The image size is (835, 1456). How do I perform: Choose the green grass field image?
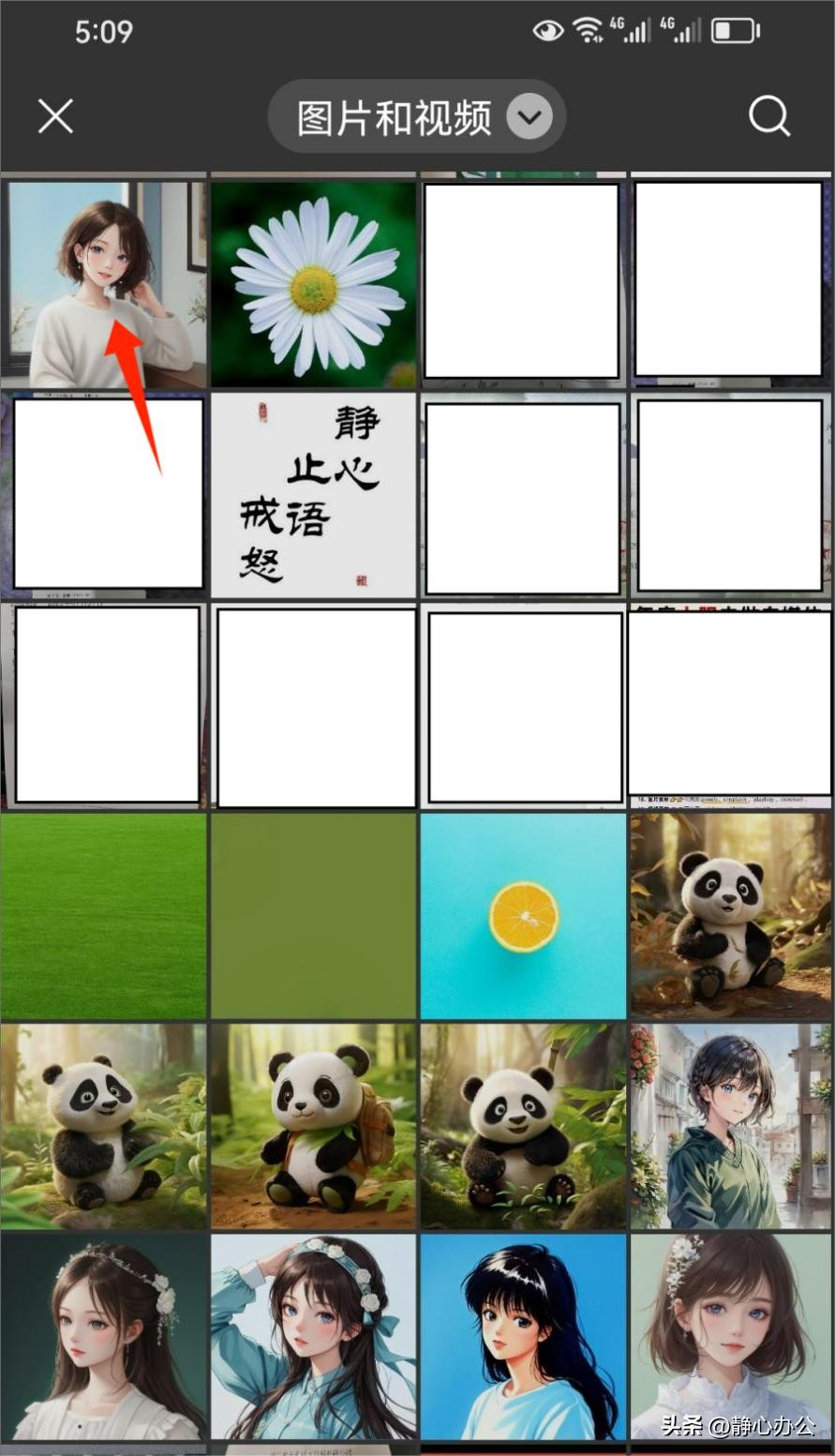tap(103, 916)
